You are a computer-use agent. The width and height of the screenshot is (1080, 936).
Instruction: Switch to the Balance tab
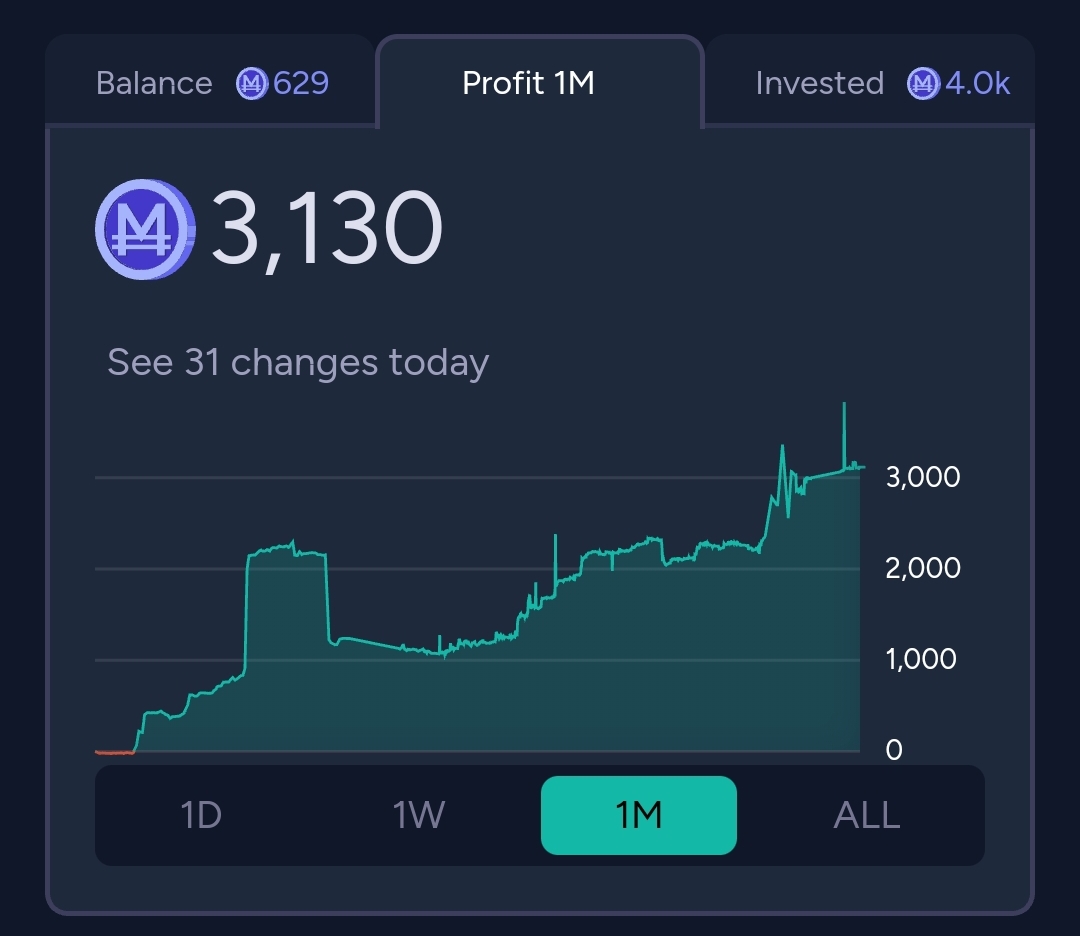pos(211,83)
